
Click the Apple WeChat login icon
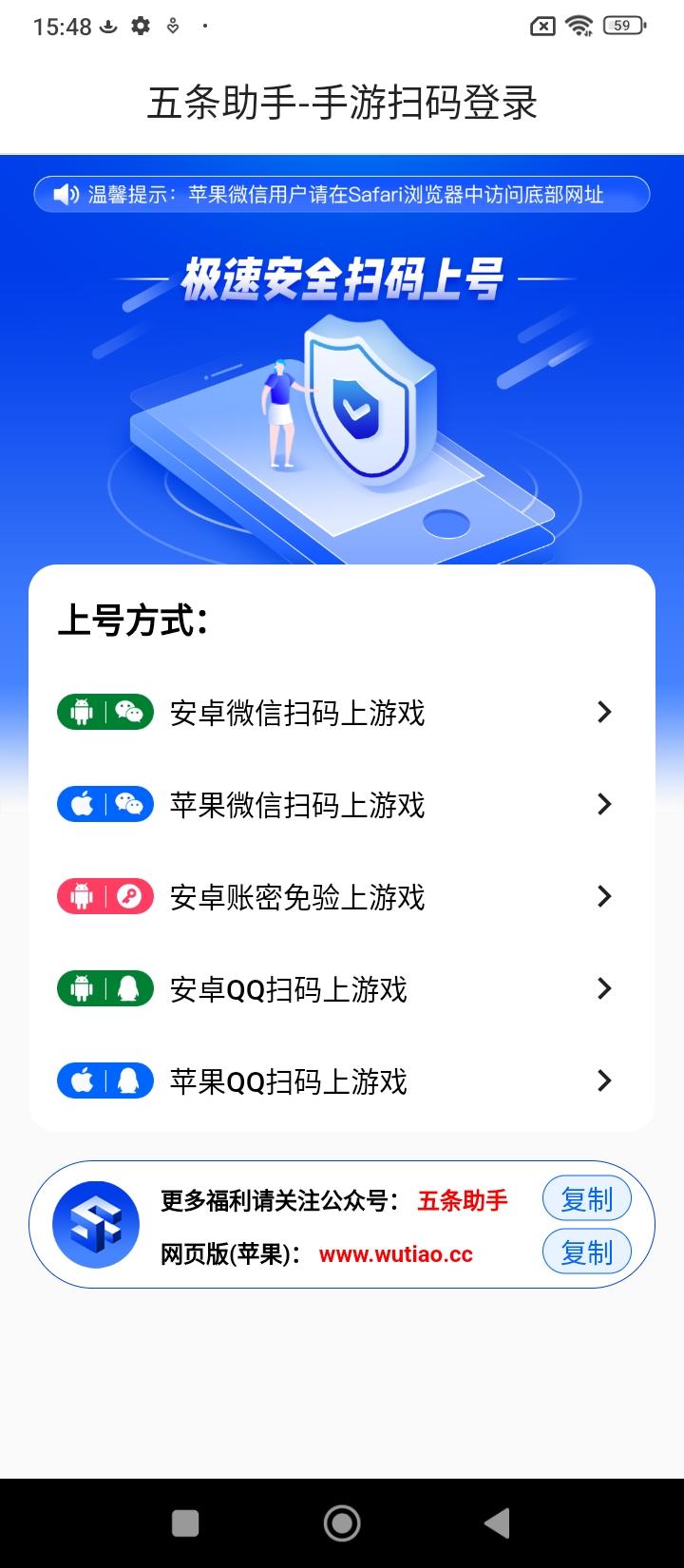(104, 804)
